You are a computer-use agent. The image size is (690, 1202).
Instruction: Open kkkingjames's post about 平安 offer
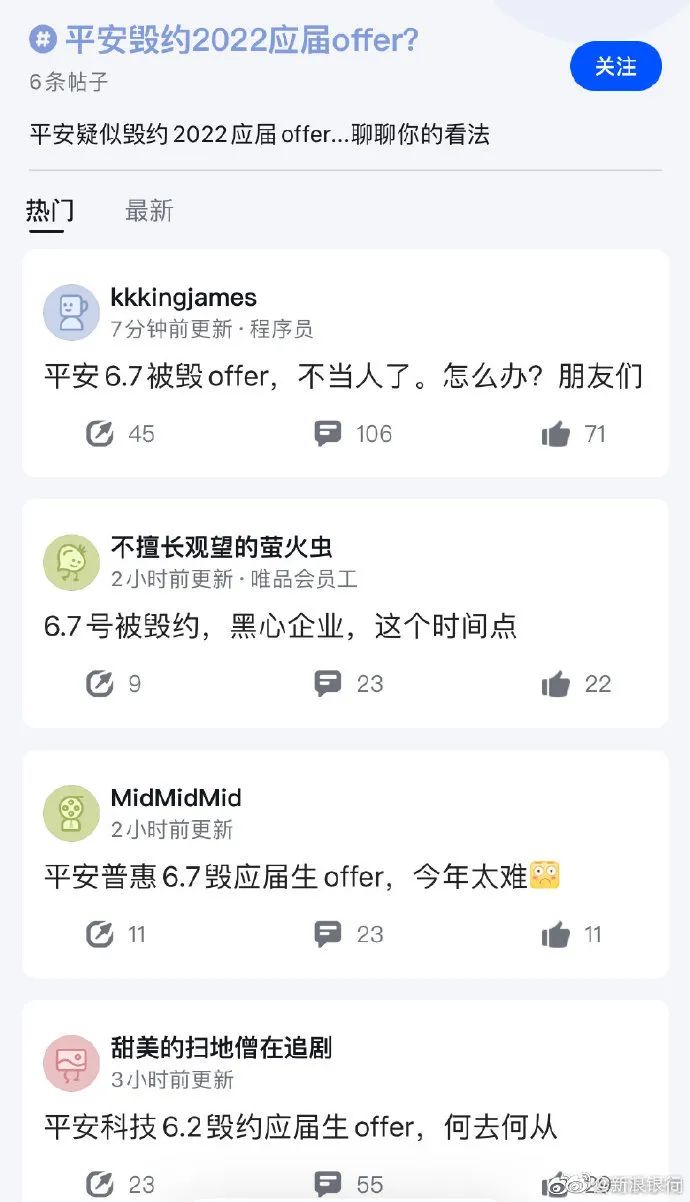coord(343,377)
